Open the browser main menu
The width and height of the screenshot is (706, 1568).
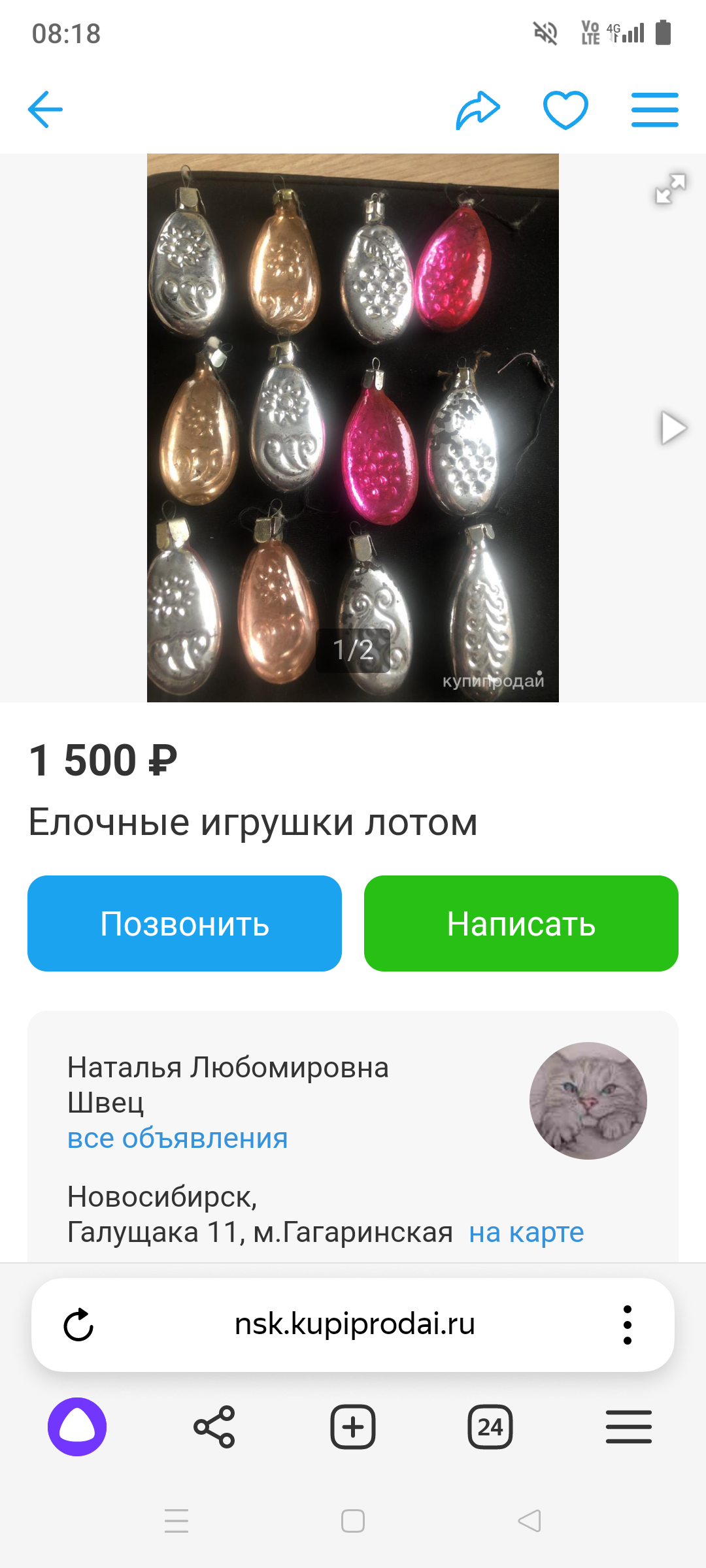pyautogui.click(x=628, y=1427)
